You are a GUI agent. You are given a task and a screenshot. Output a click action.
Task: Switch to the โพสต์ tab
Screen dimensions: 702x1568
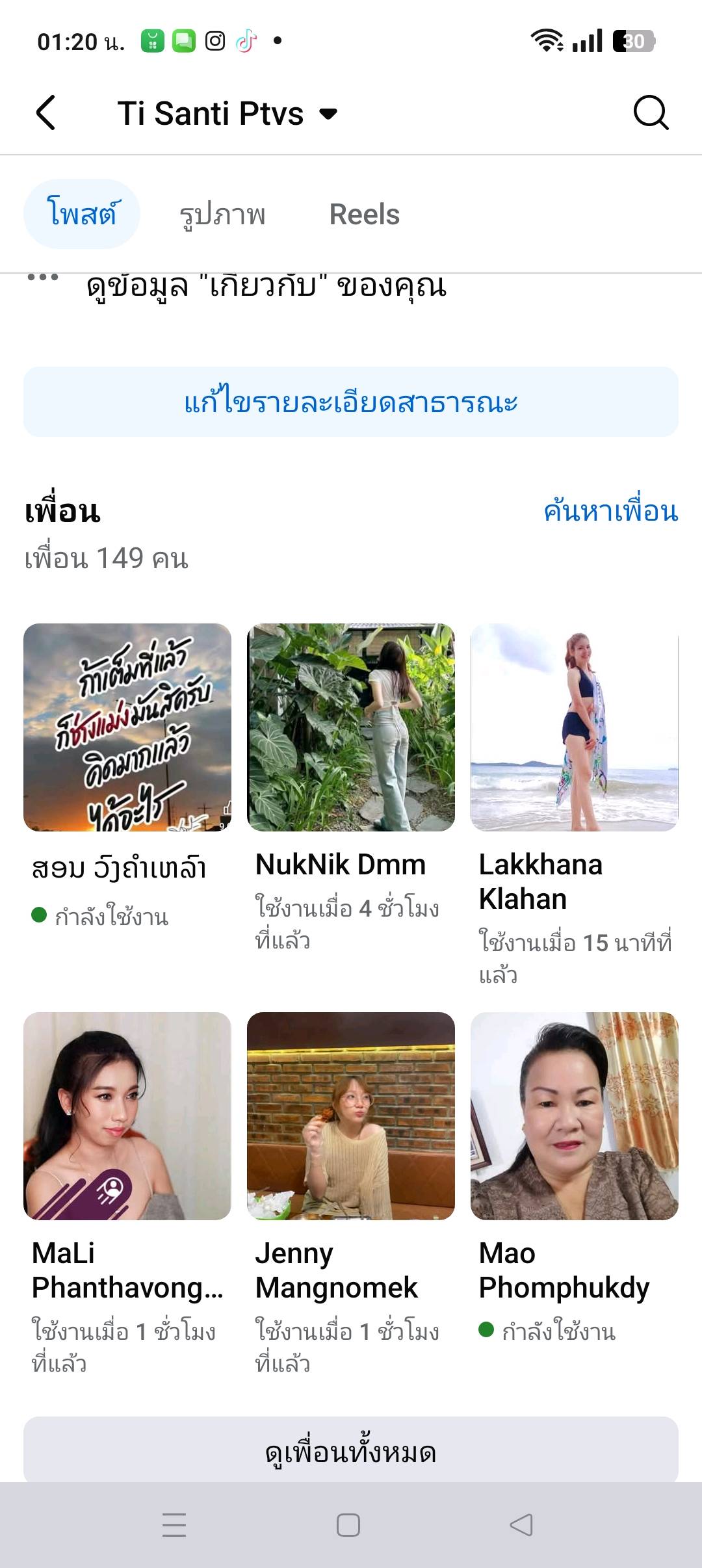coord(82,214)
